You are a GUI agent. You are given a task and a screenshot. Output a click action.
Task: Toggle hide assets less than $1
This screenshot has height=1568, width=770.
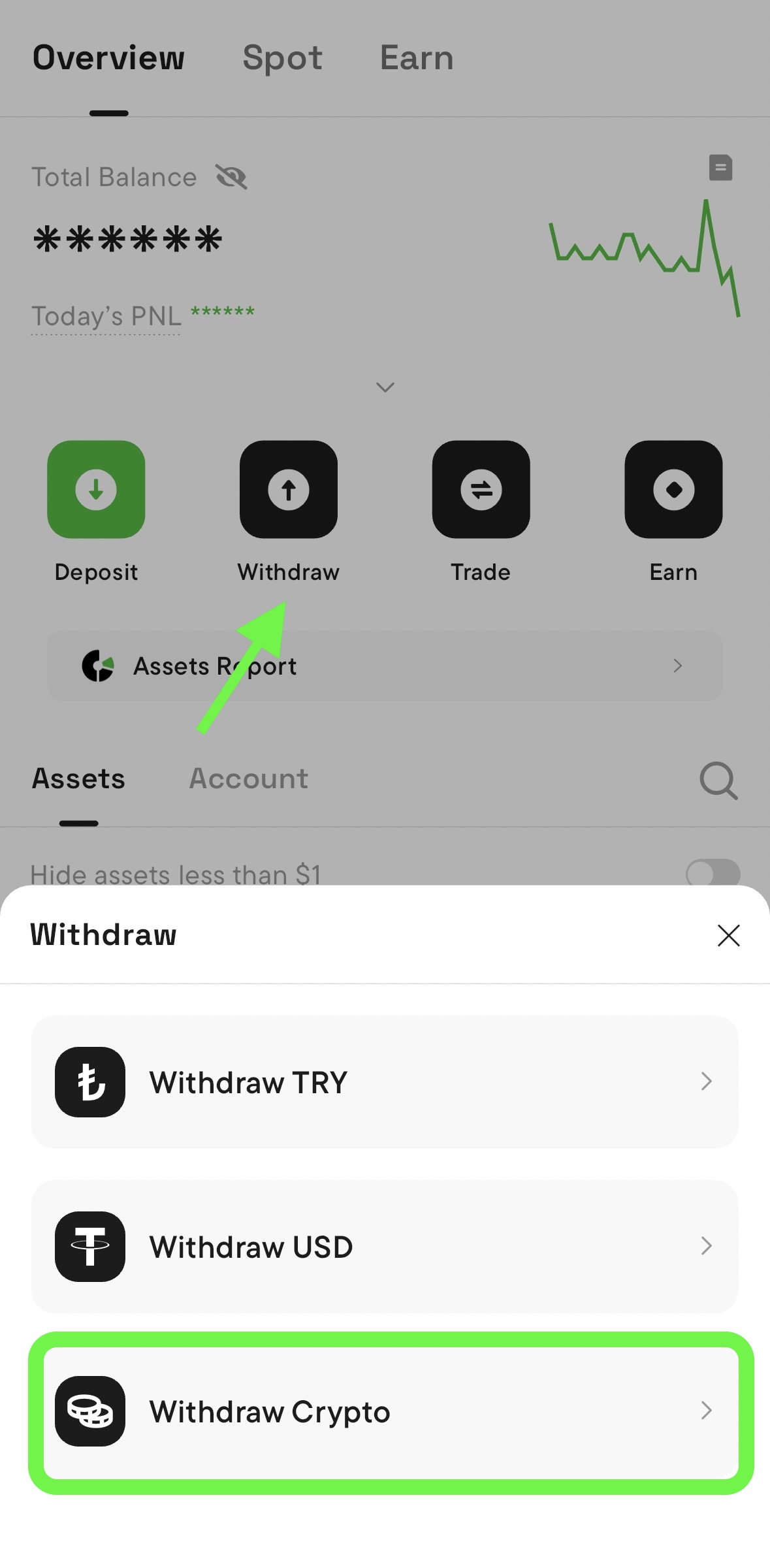coord(713,873)
